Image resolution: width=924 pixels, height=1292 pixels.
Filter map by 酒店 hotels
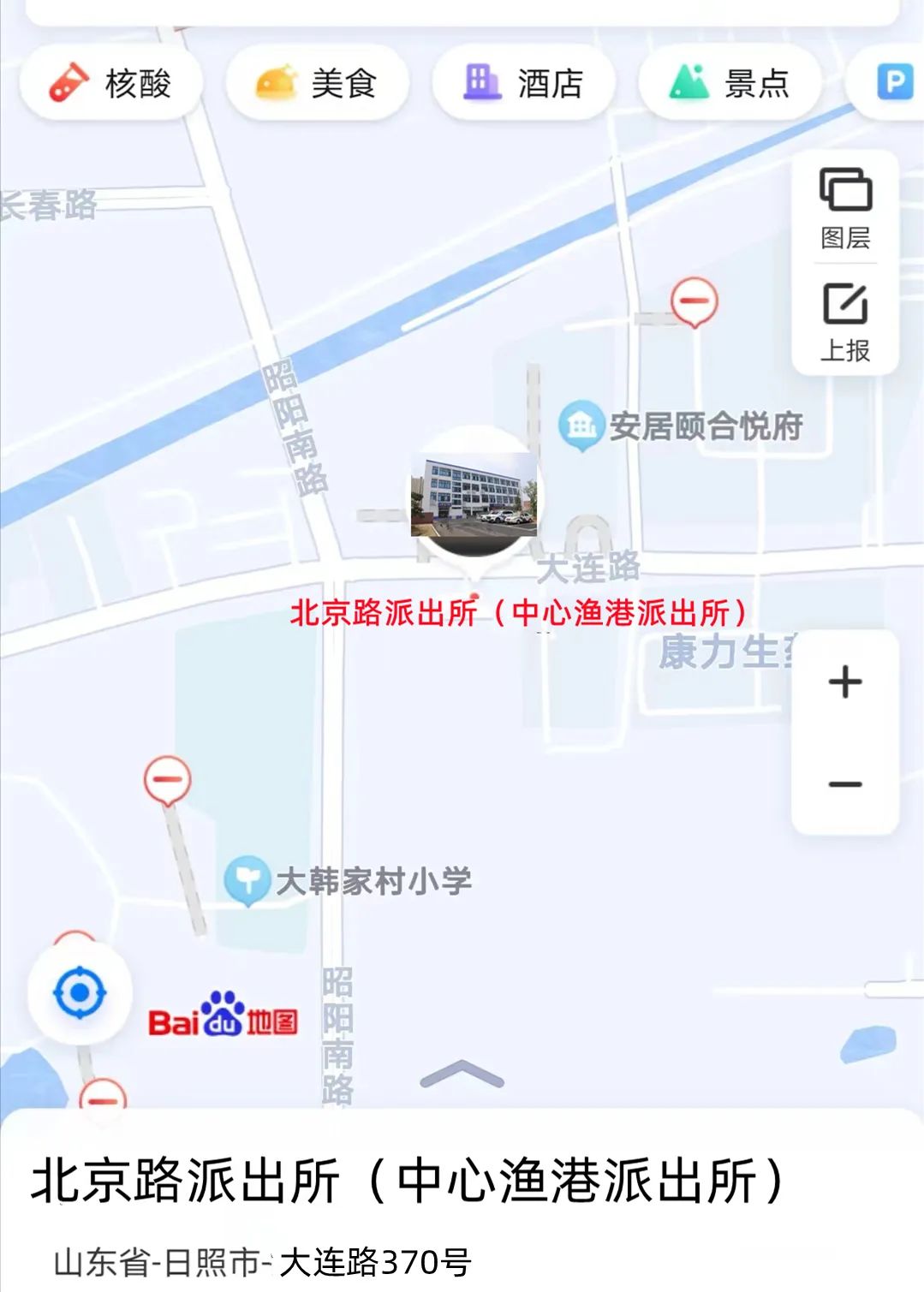[x=524, y=83]
